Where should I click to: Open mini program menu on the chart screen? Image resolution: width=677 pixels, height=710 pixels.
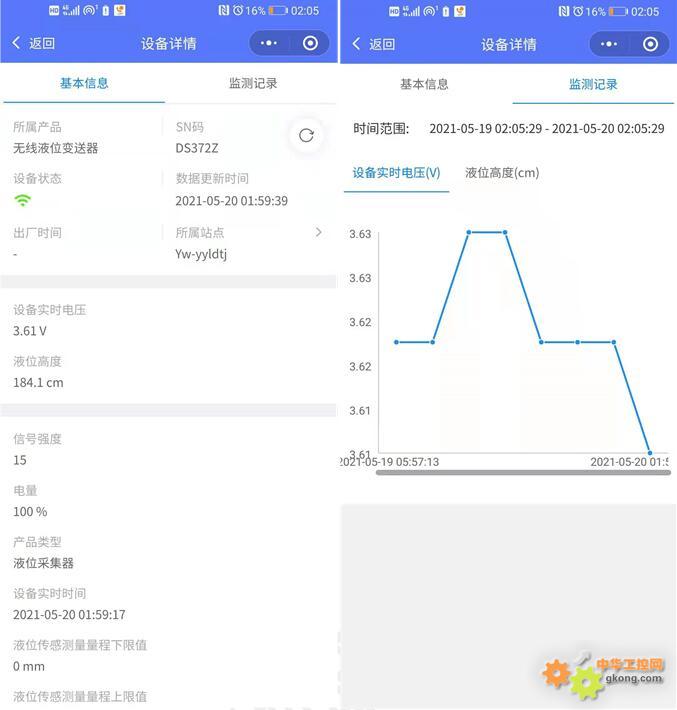click(607, 44)
